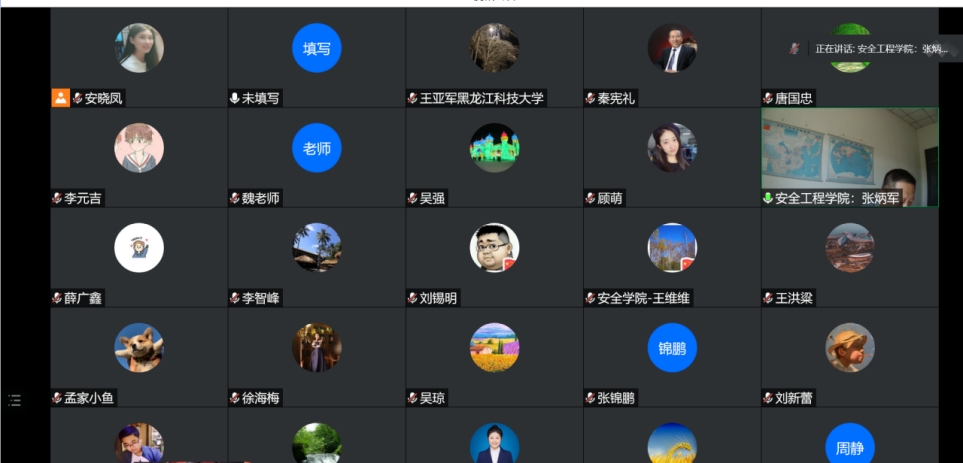Tap 秦宪礼's participant tile
The width and height of the screenshot is (963, 463).
(672, 57)
